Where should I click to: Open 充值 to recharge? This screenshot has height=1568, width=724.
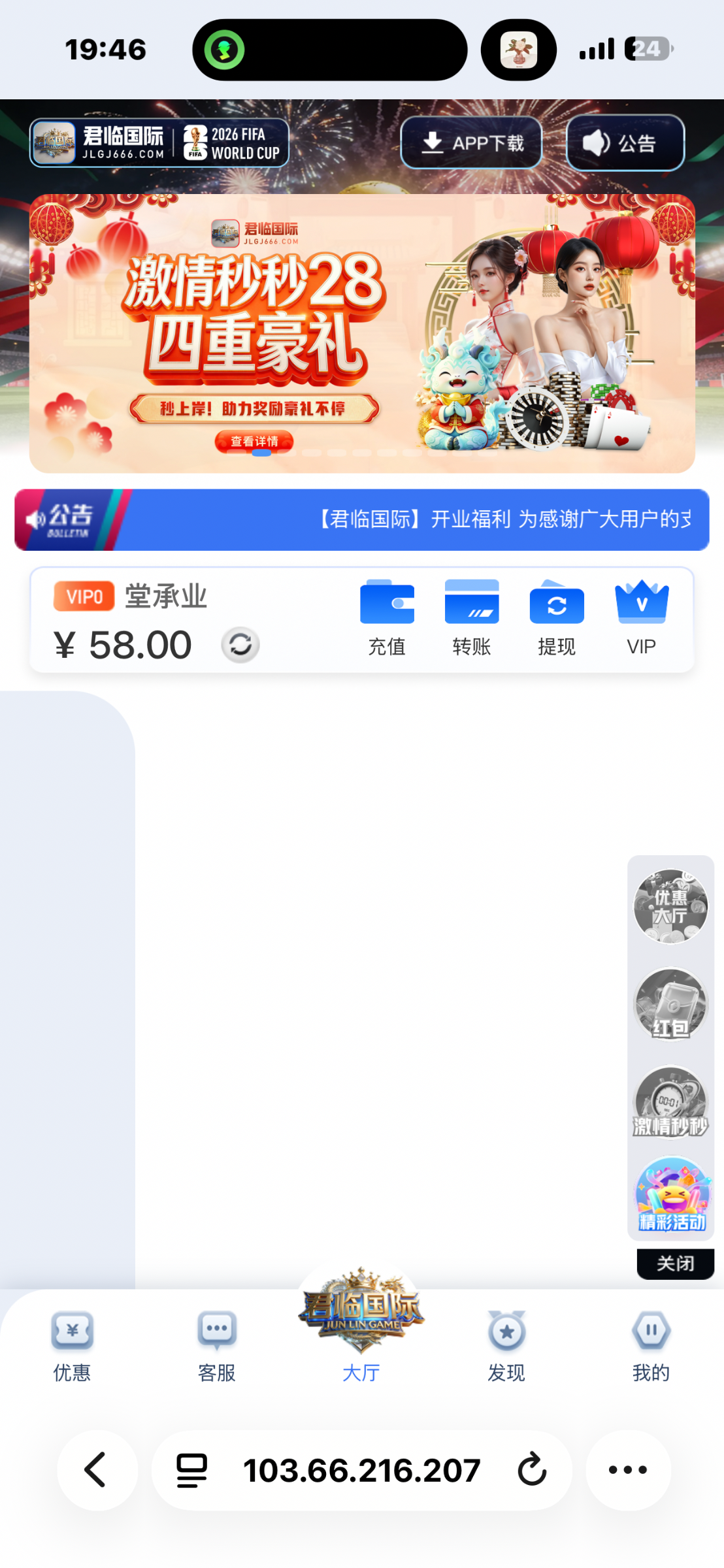pos(387,617)
